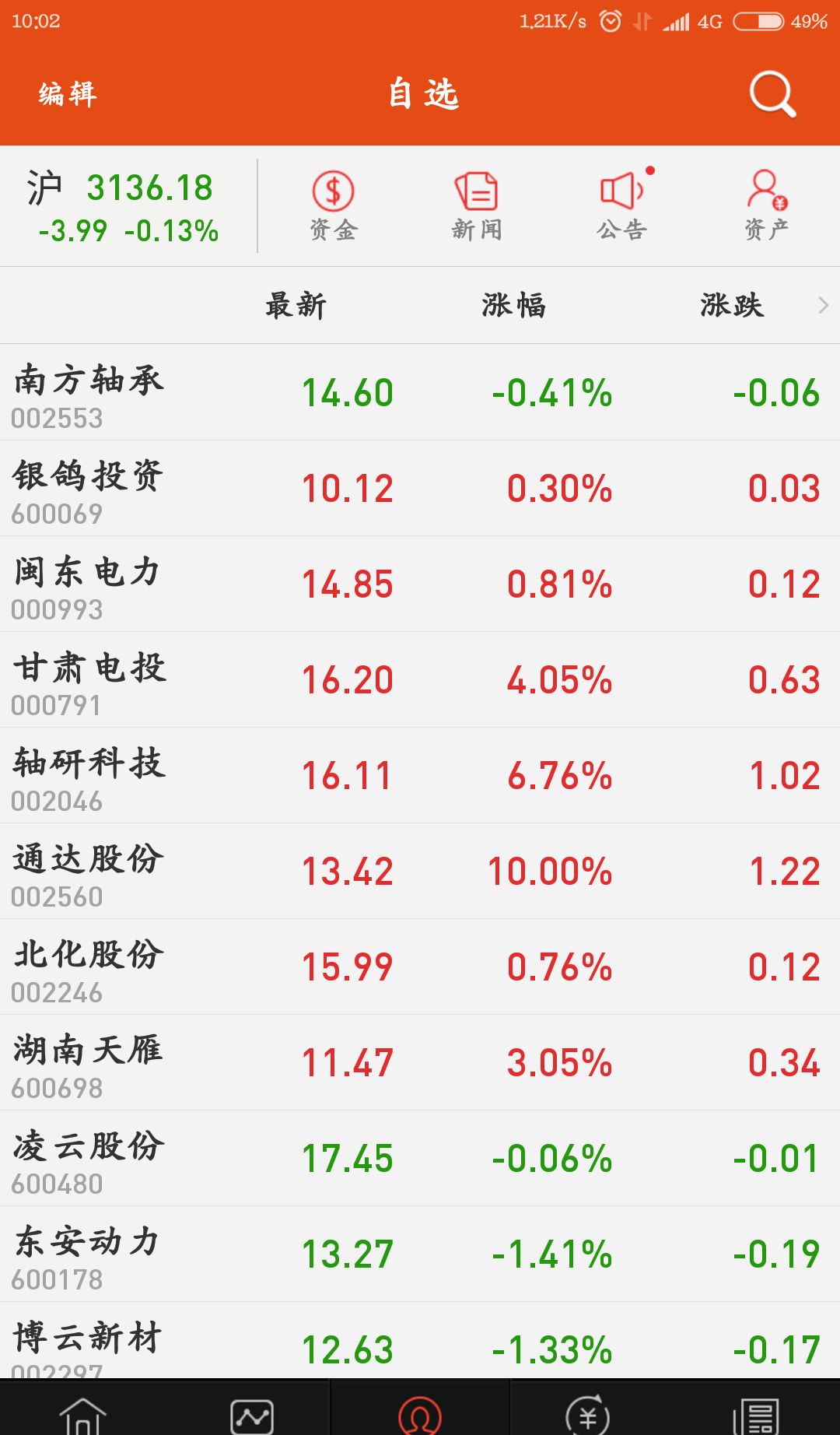The image size is (840, 1435).
Task: Open stock 通达股份 details
Action: [x=420, y=870]
